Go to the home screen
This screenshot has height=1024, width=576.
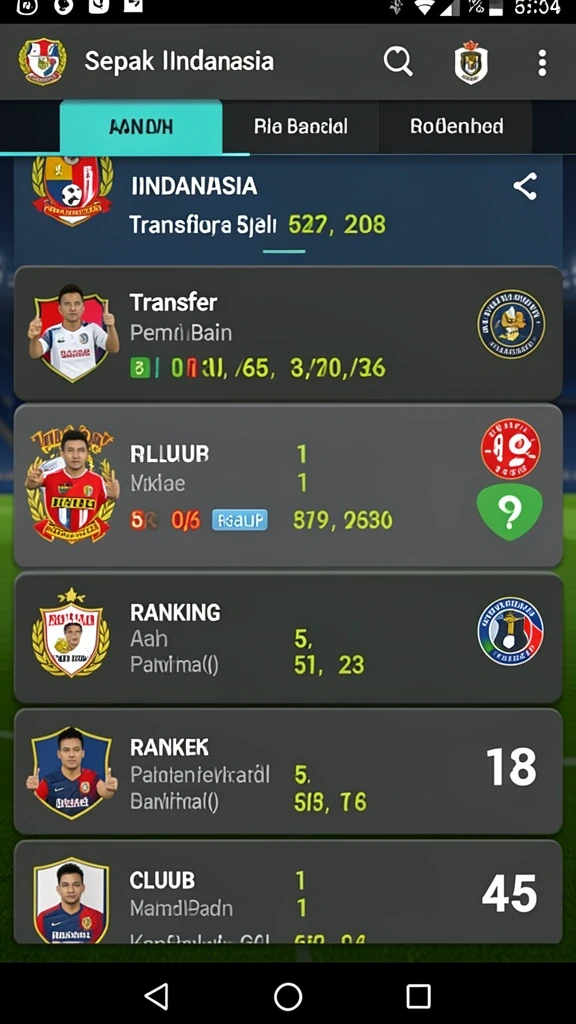click(288, 997)
